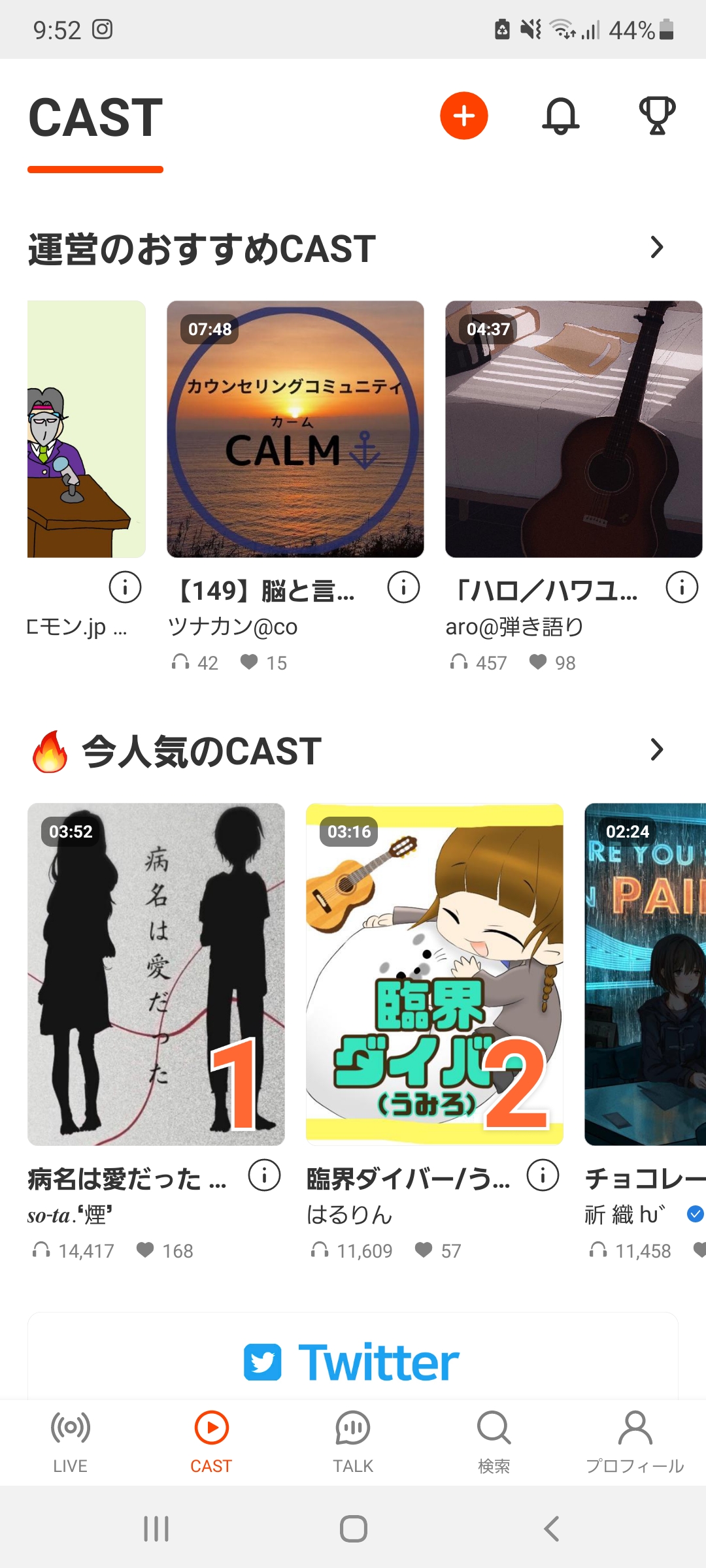Open the trophy ranking icon
The image size is (706, 1568).
657,116
